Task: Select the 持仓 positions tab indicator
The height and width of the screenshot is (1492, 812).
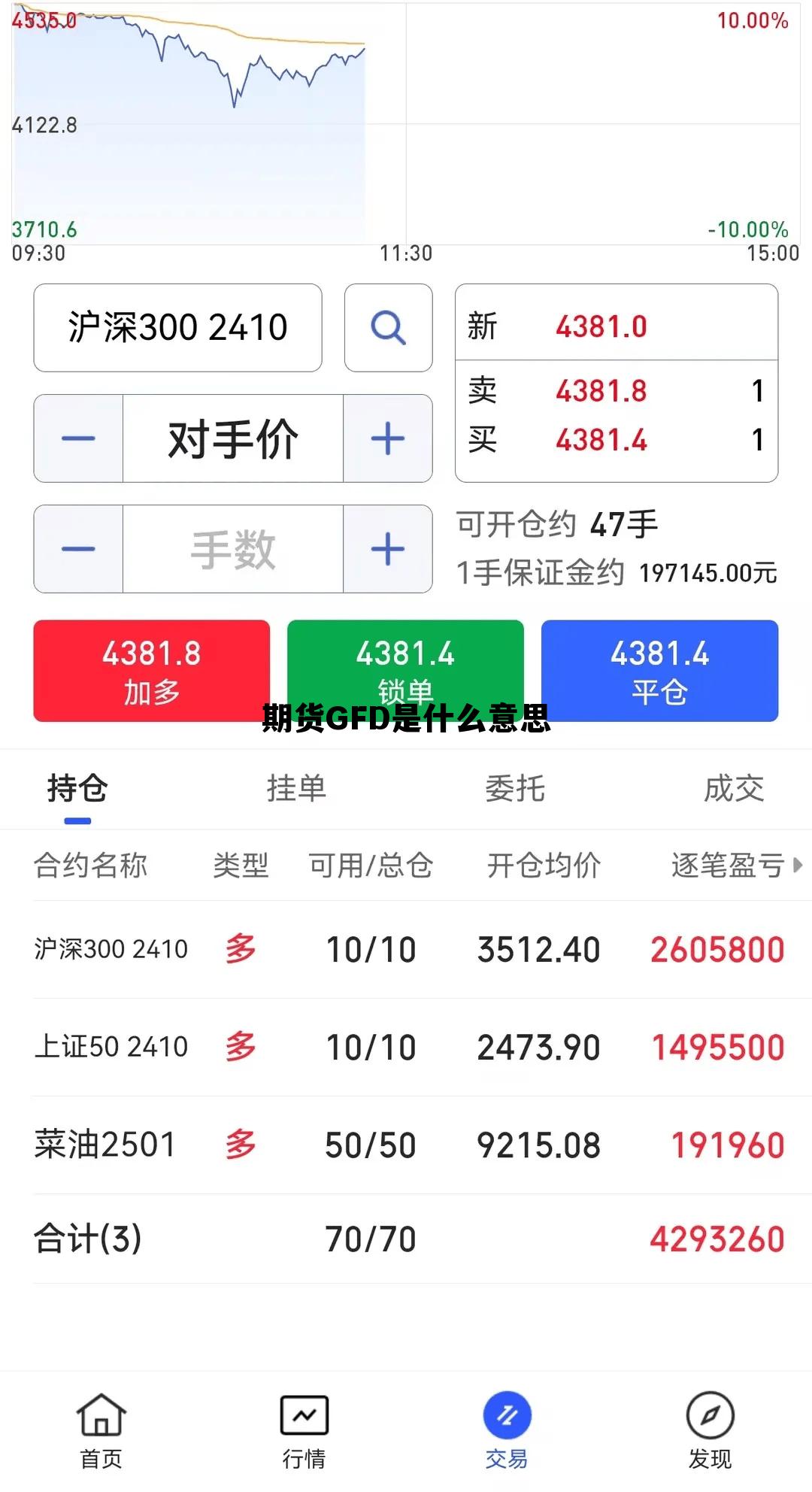Action: tap(77, 790)
